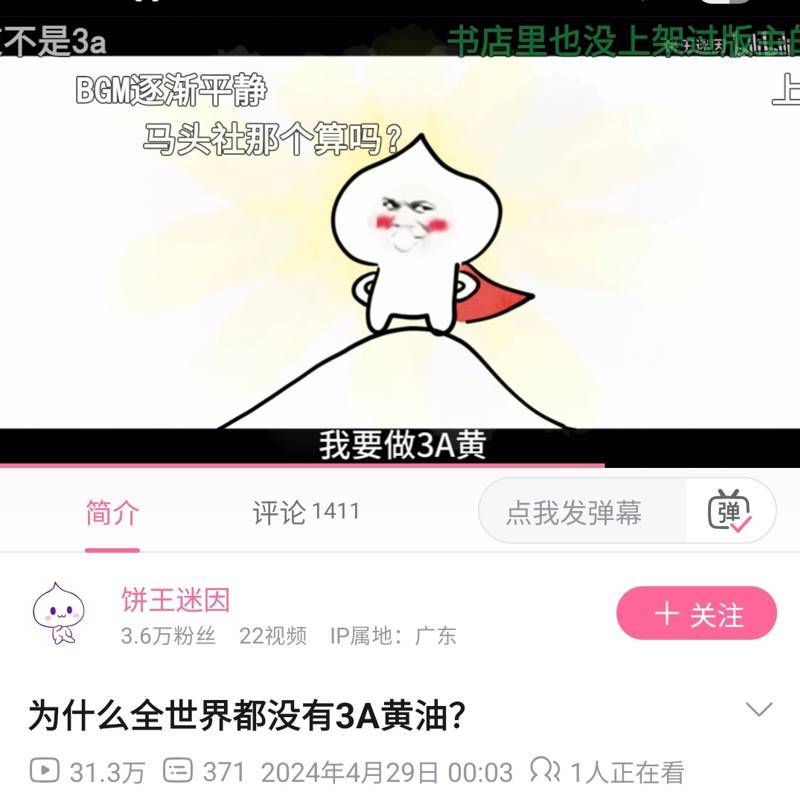Open the 评论 1411 comments tab
The width and height of the screenshot is (800, 796).
click(x=305, y=513)
